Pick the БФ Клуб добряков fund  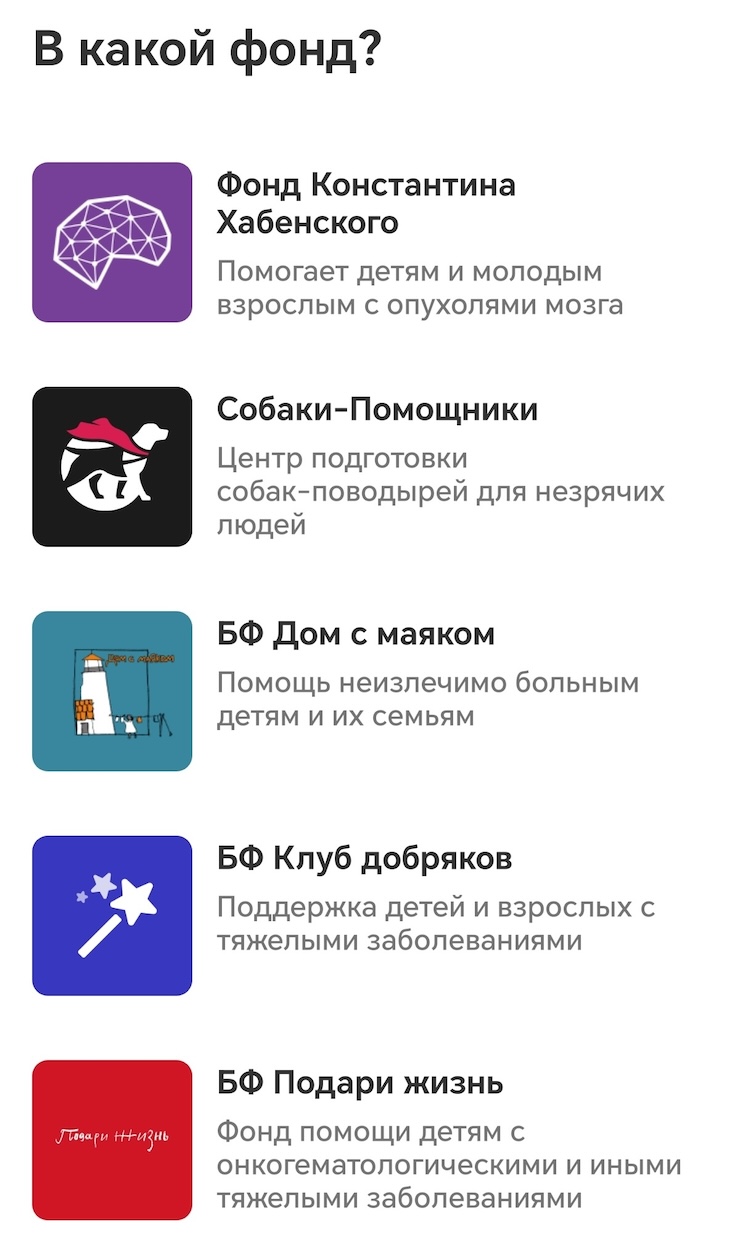(x=364, y=859)
